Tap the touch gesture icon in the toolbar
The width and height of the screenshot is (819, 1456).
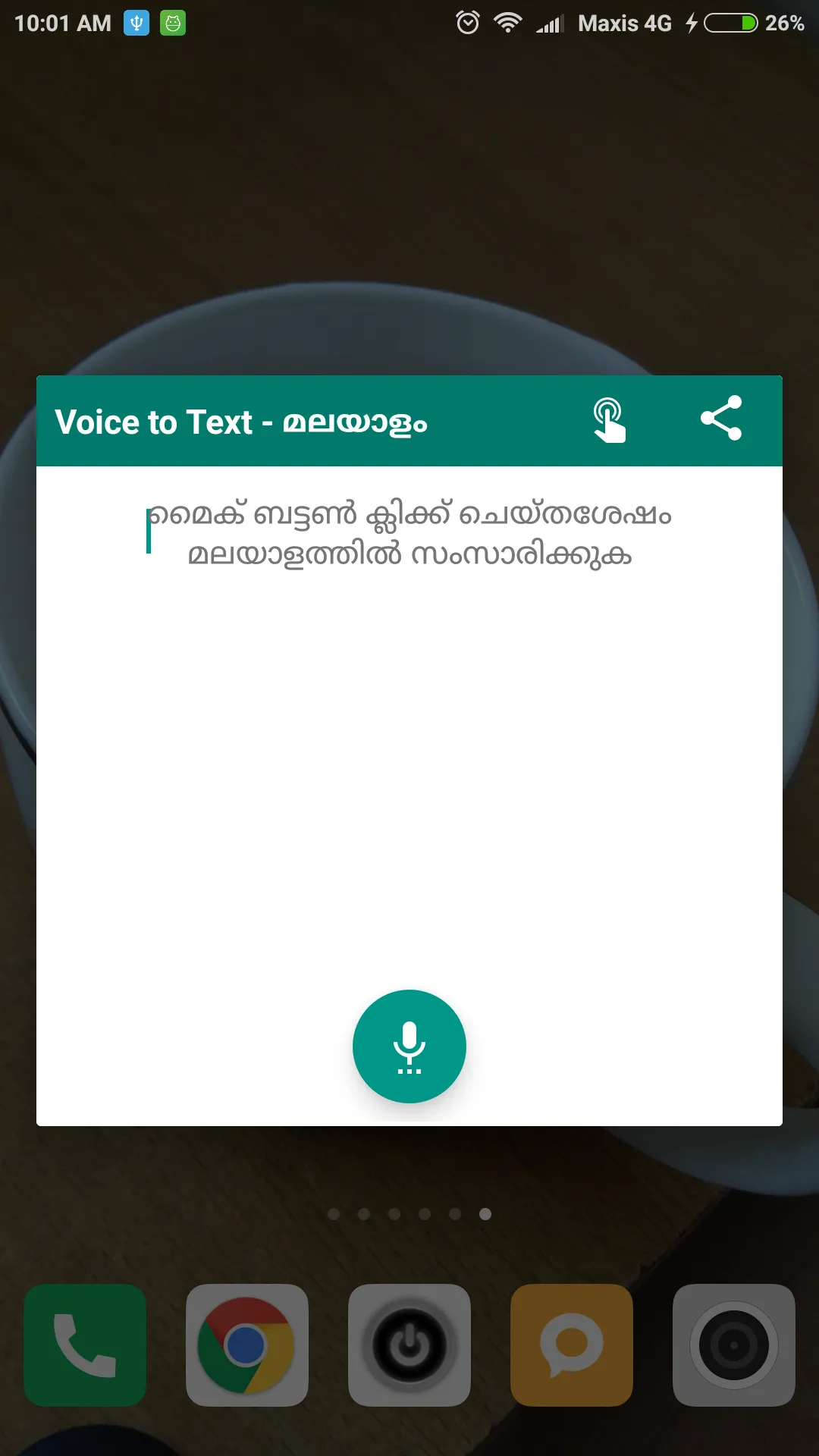coord(609,420)
